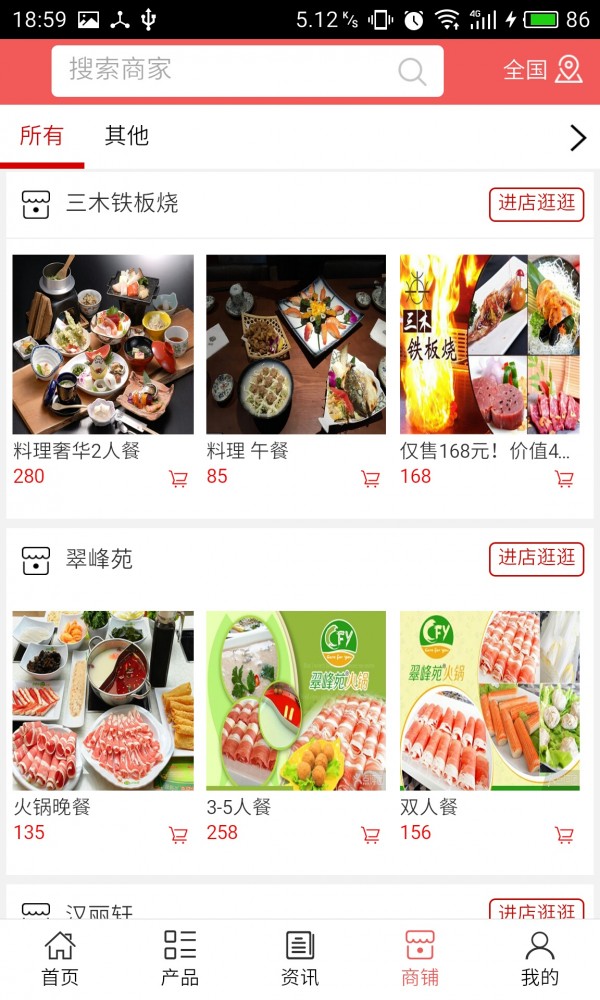Add 料理奢华2人餐 to the cart
Image resolution: width=600 pixels, height=1000 pixels.
[178, 479]
